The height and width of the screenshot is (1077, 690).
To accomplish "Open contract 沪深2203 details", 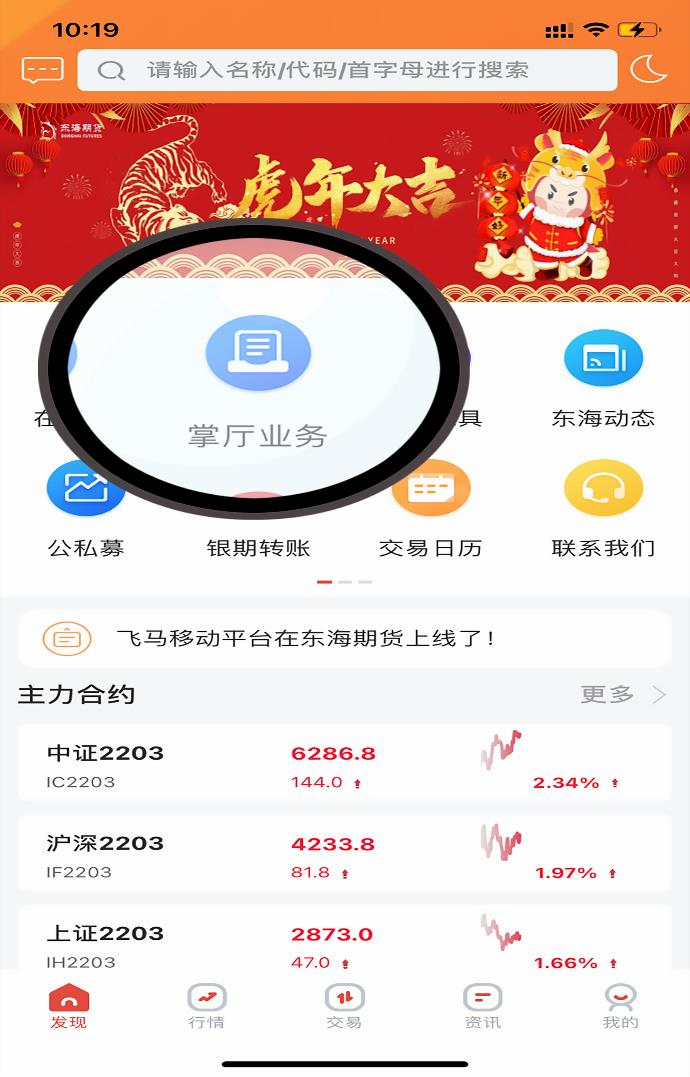I will pyautogui.click(x=345, y=855).
